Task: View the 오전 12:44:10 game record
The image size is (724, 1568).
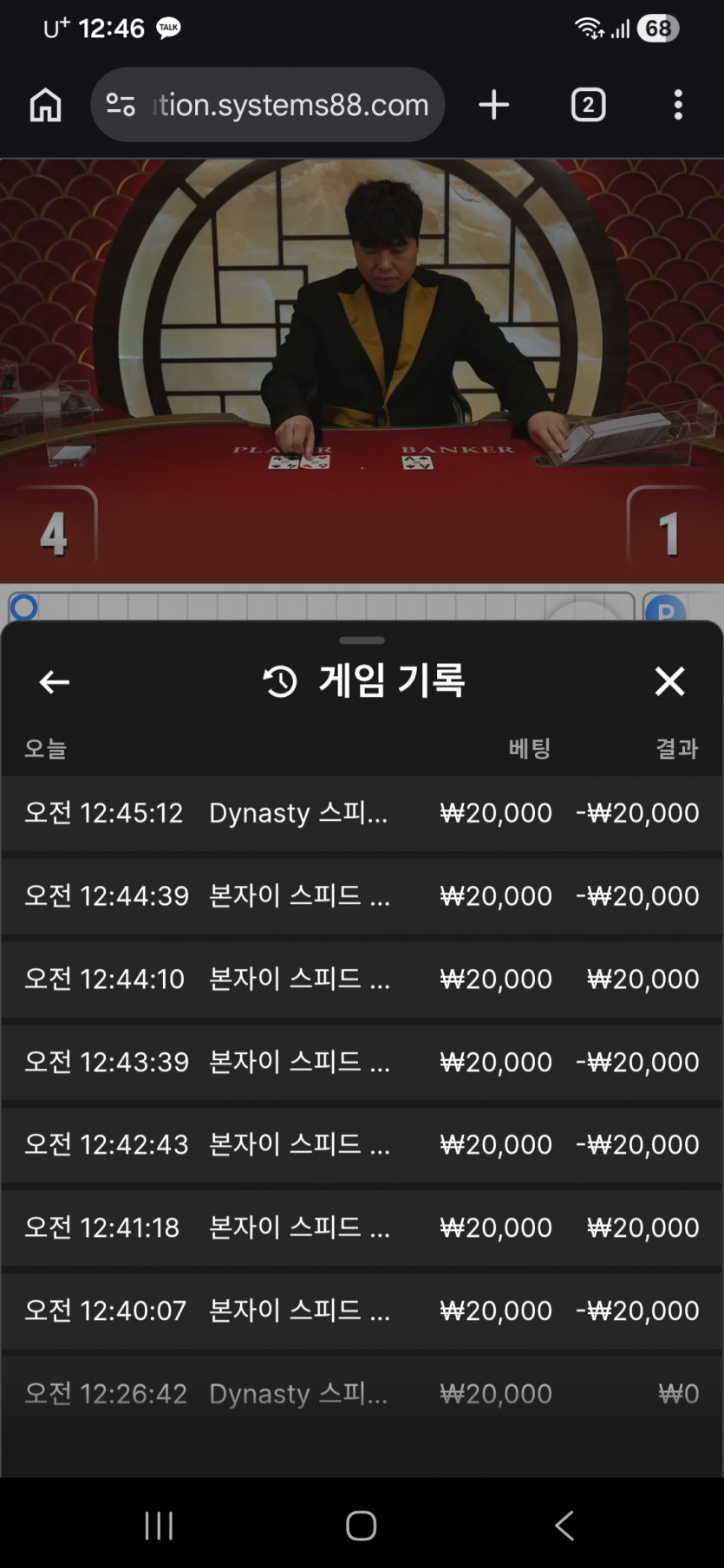Action: point(362,979)
